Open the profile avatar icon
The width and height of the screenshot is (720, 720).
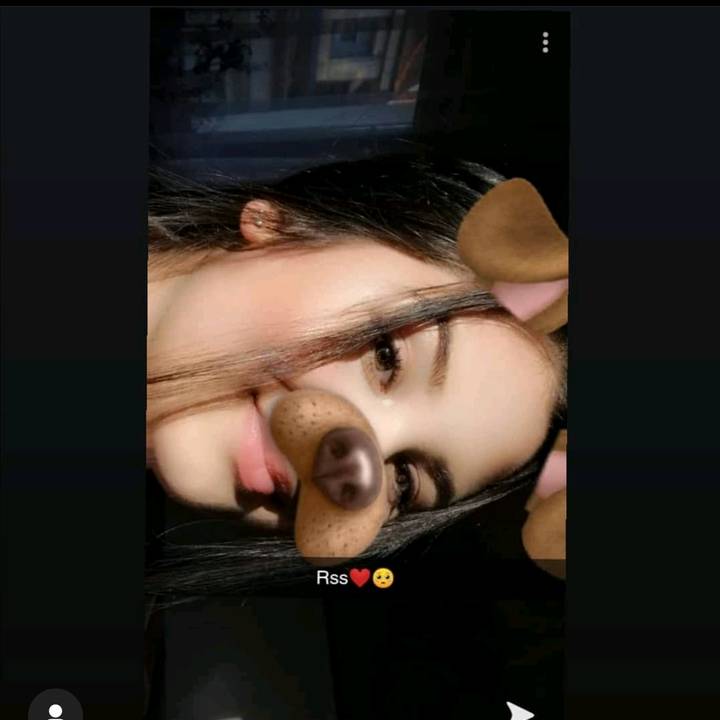click(55, 708)
